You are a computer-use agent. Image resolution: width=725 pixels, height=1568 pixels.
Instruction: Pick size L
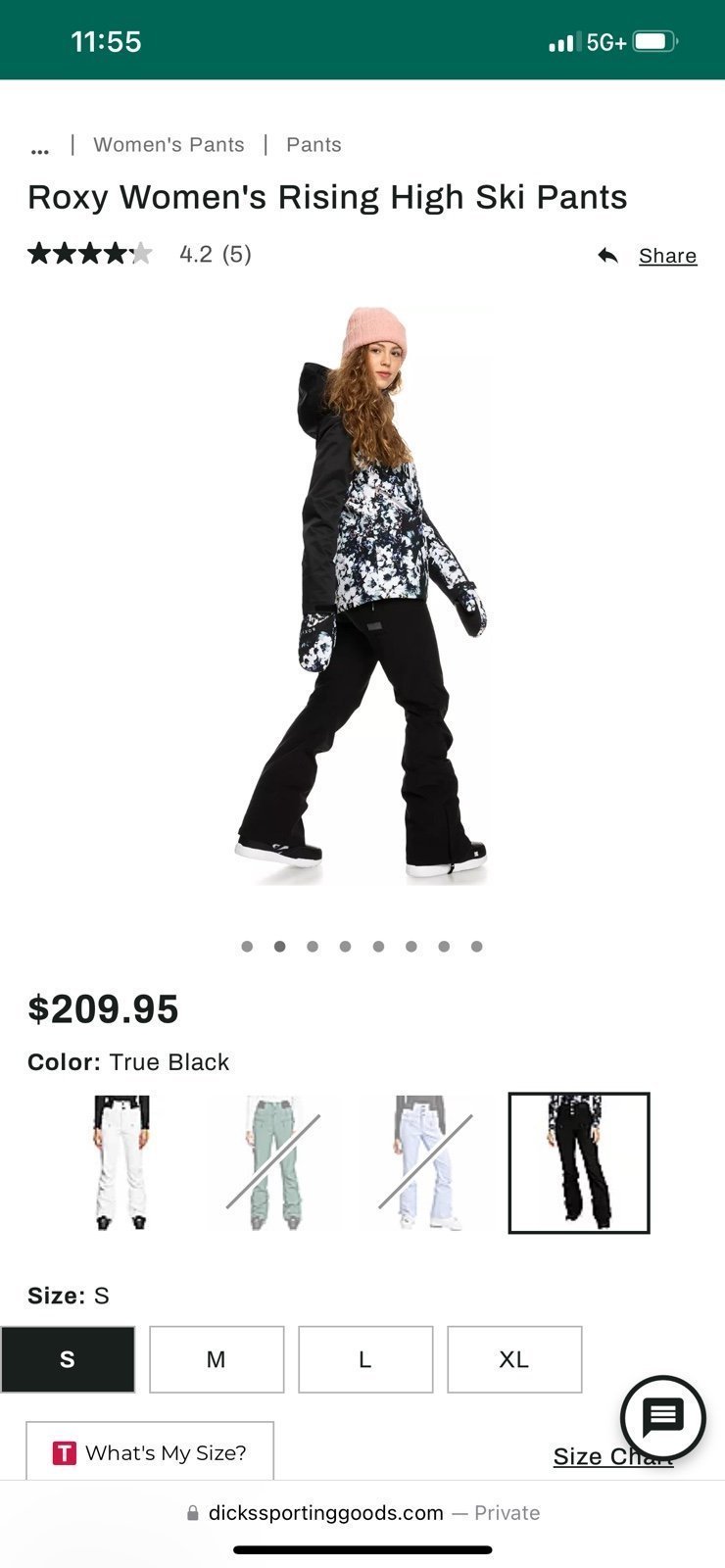tap(365, 1359)
